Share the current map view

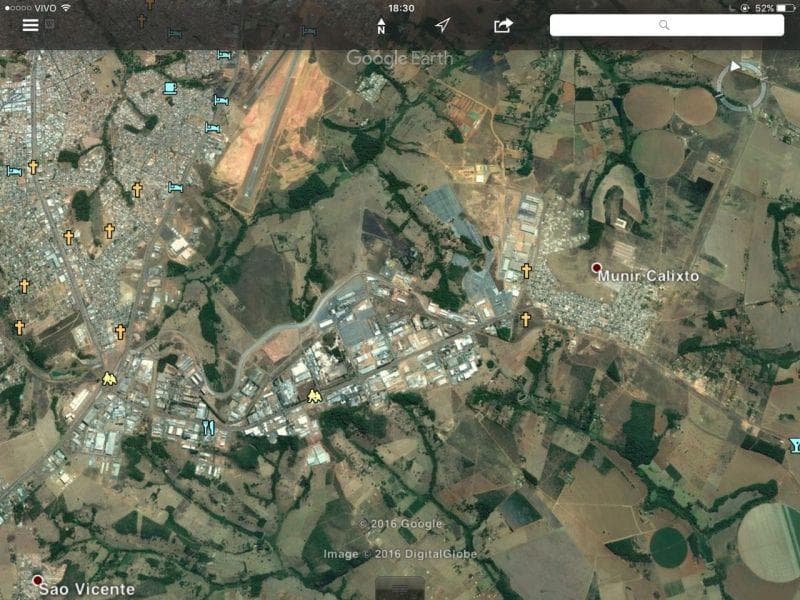tap(503, 25)
